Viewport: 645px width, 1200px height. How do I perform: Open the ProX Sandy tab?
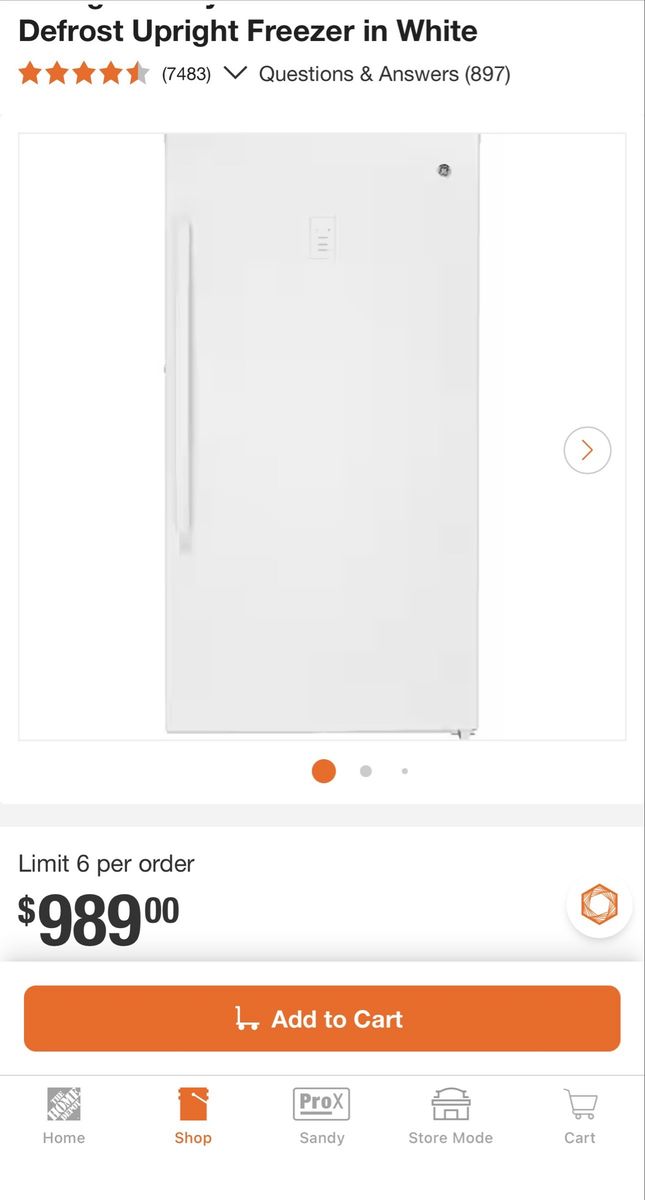pyautogui.click(x=322, y=1116)
